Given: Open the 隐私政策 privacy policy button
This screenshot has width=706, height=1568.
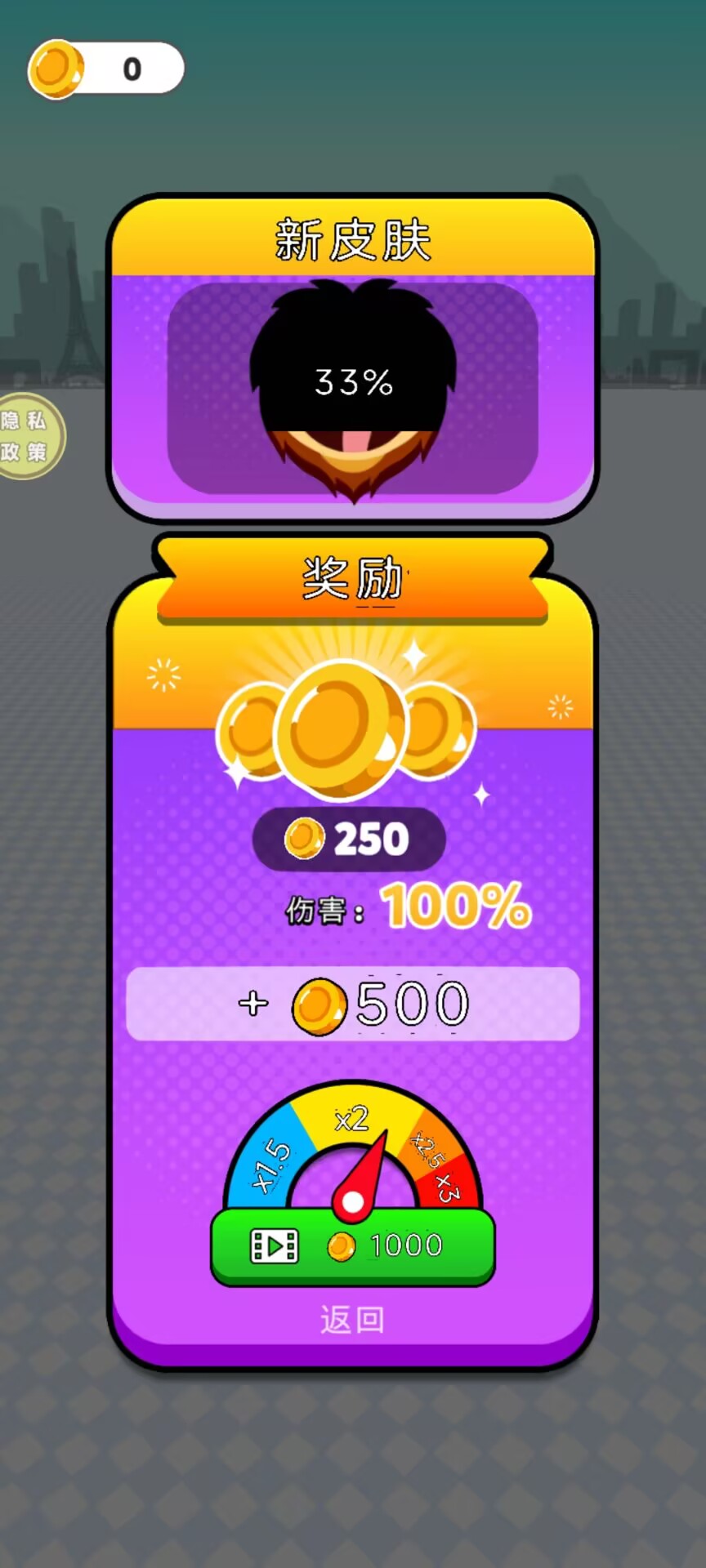Looking at the screenshot, I should point(26,436).
